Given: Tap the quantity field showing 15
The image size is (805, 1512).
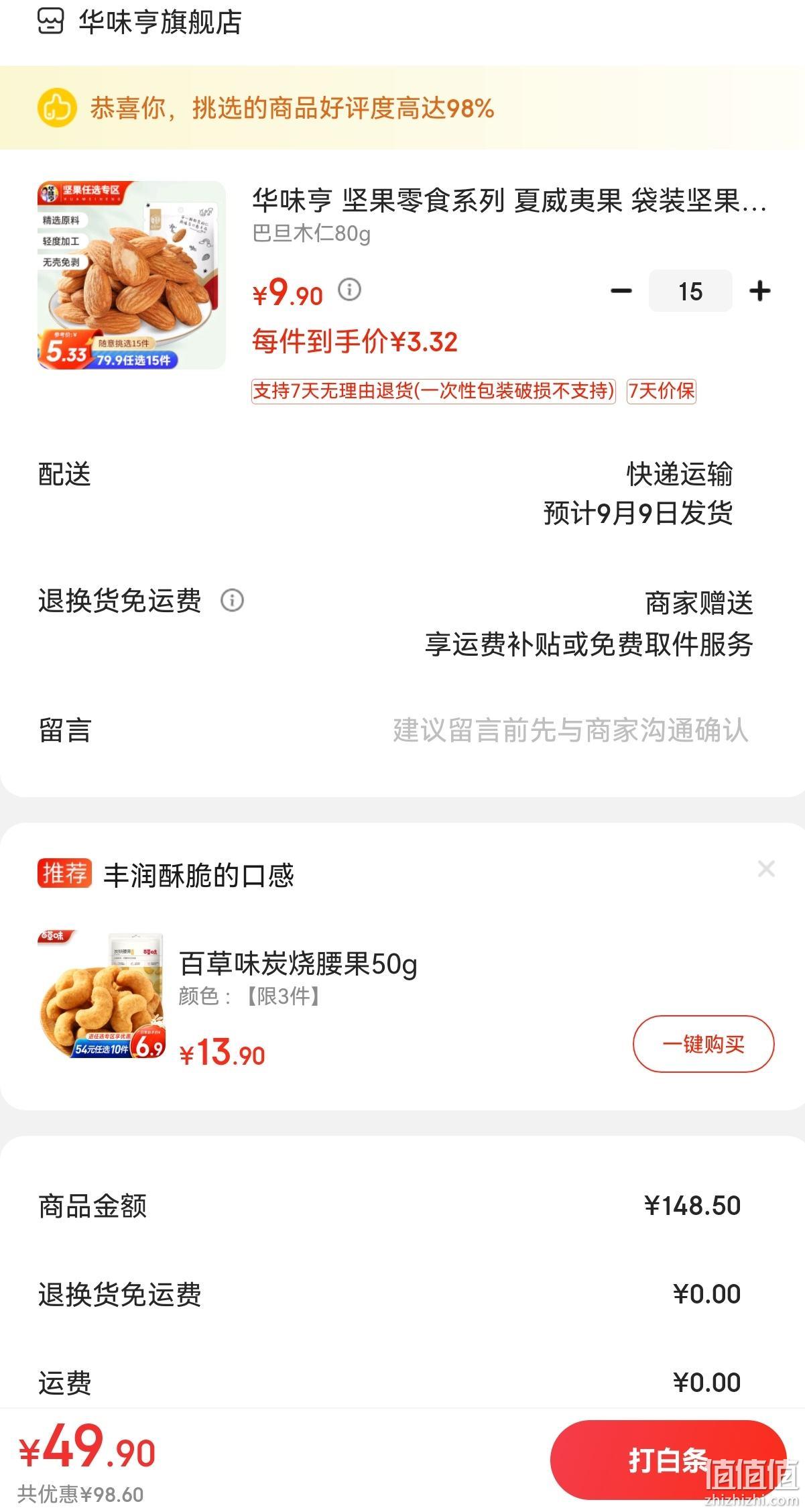Looking at the screenshot, I should point(690,291).
